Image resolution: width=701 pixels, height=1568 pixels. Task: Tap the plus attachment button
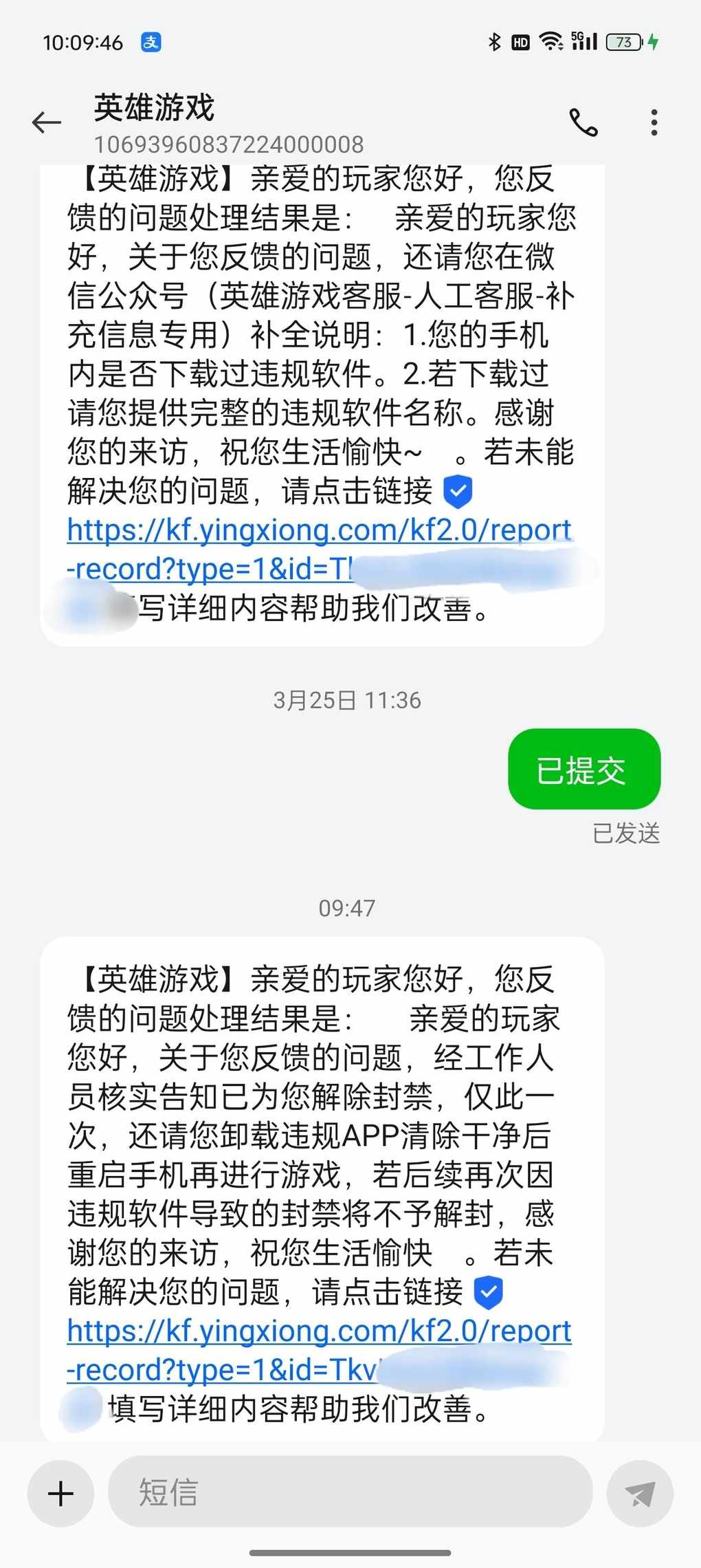click(x=60, y=1493)
